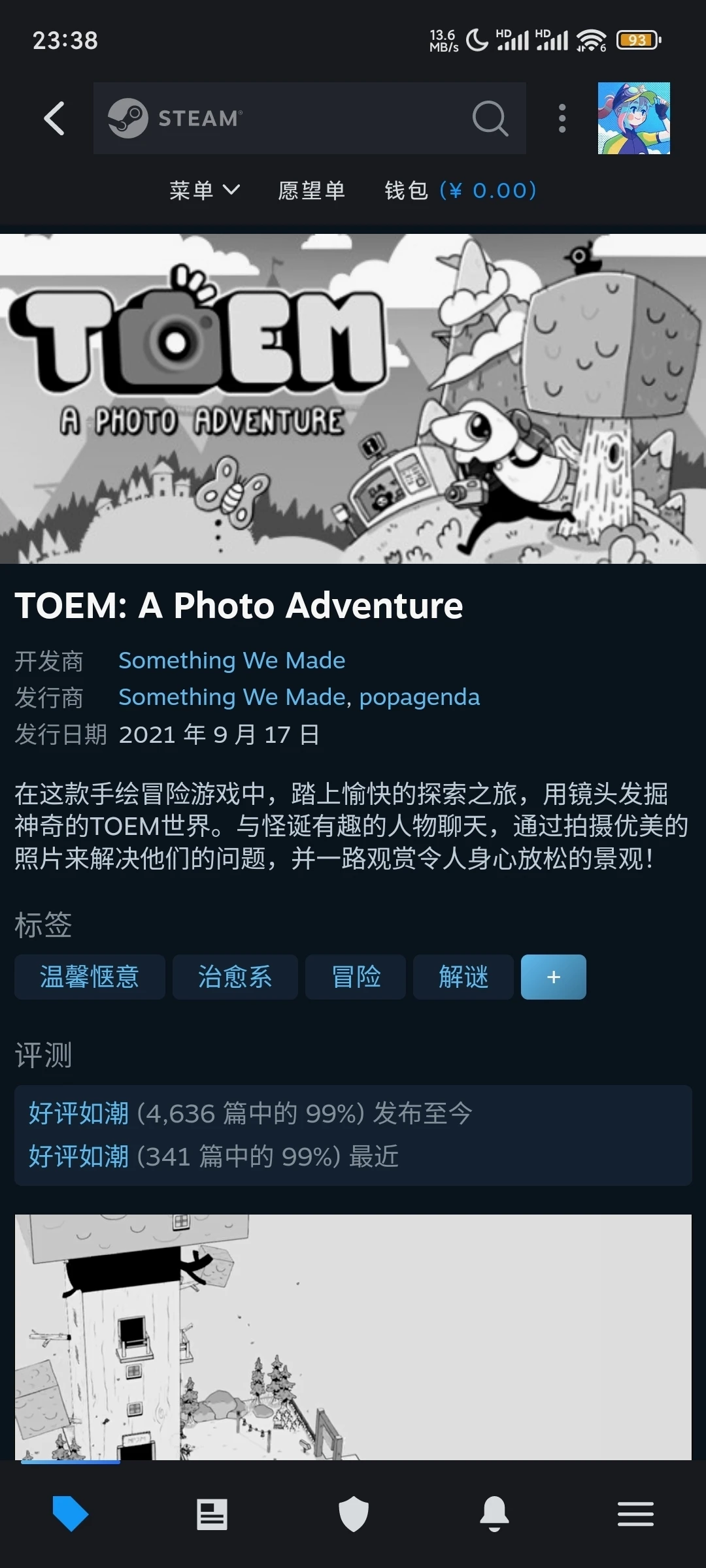Select the 解谜 tag
This screenshot has width=706, height=1568.
pyautogui.click(x=463, y=977)
